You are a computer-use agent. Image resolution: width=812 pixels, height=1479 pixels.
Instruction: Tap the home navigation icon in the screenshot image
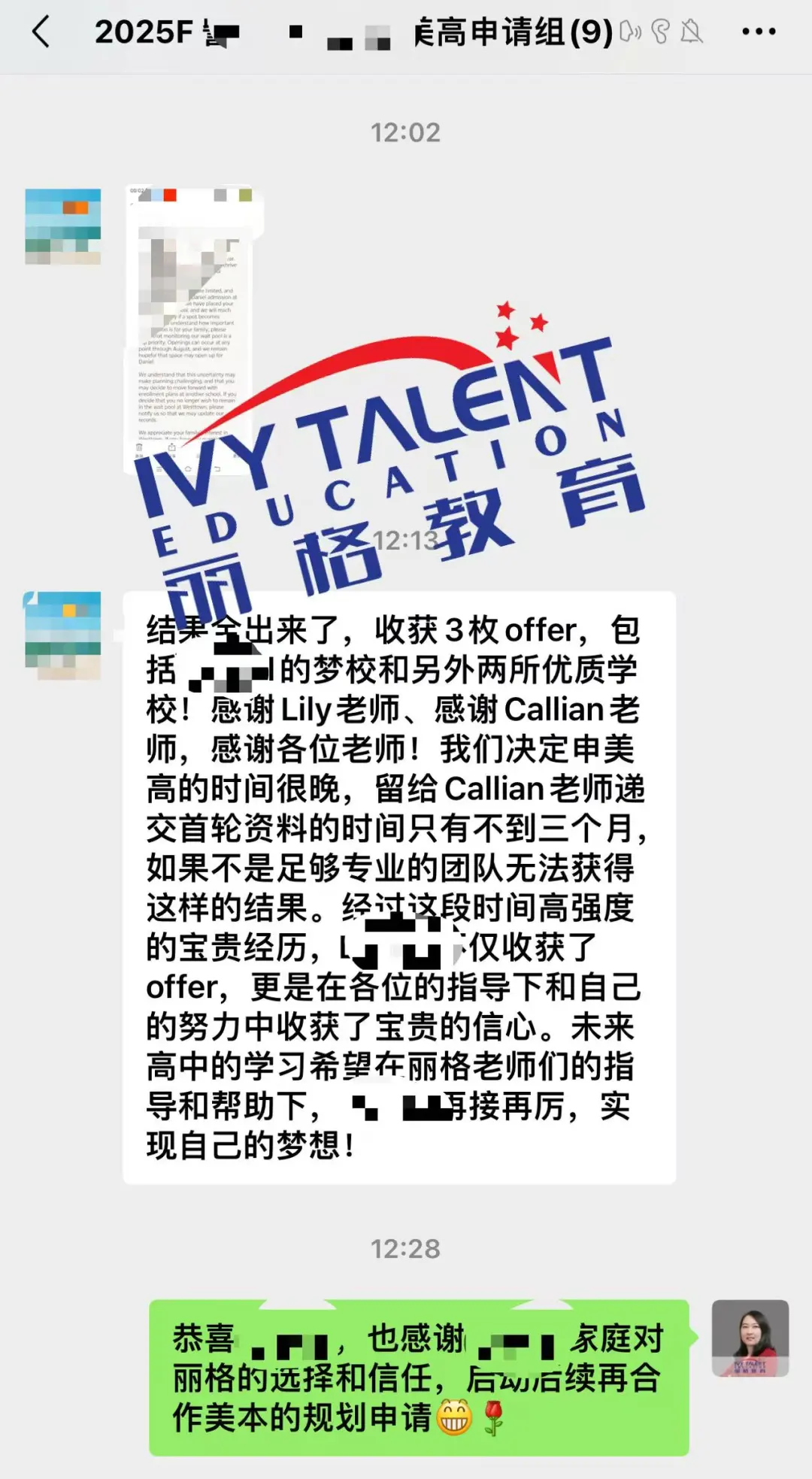point(189,468)
